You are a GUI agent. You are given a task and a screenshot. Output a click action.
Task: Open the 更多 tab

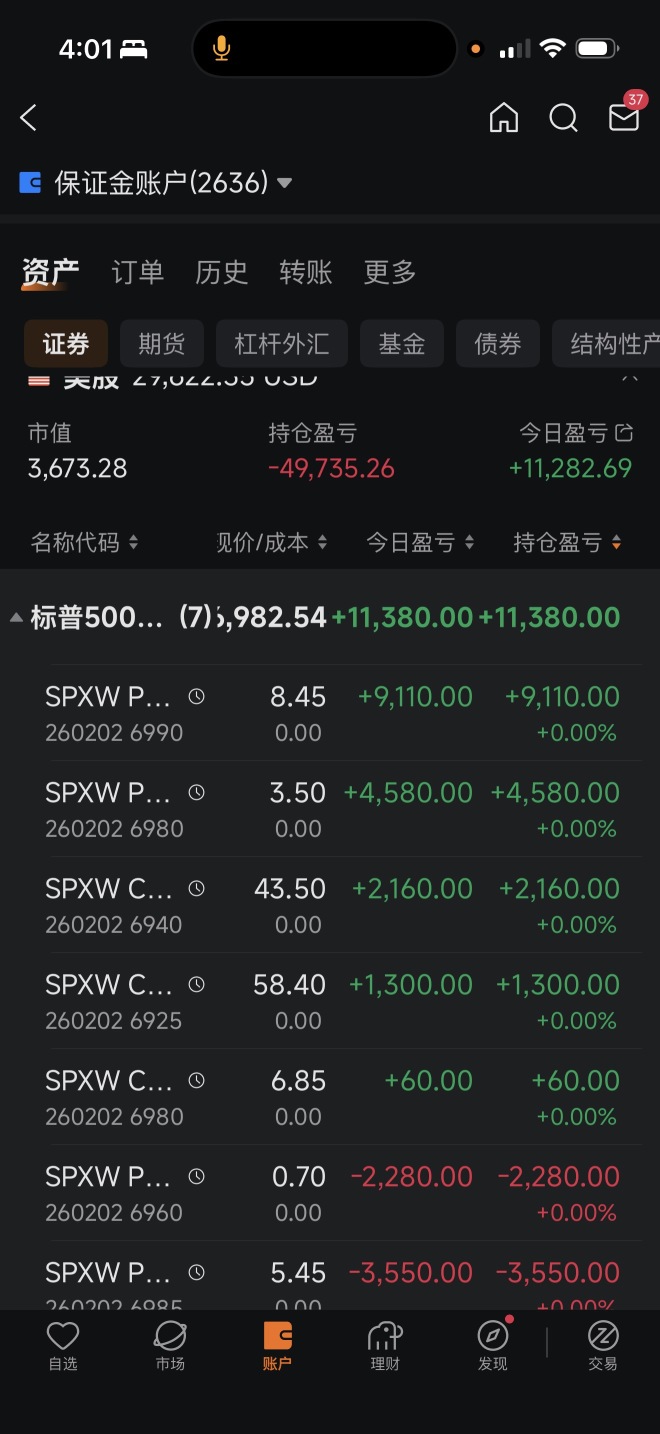click(x=389, y=272)
